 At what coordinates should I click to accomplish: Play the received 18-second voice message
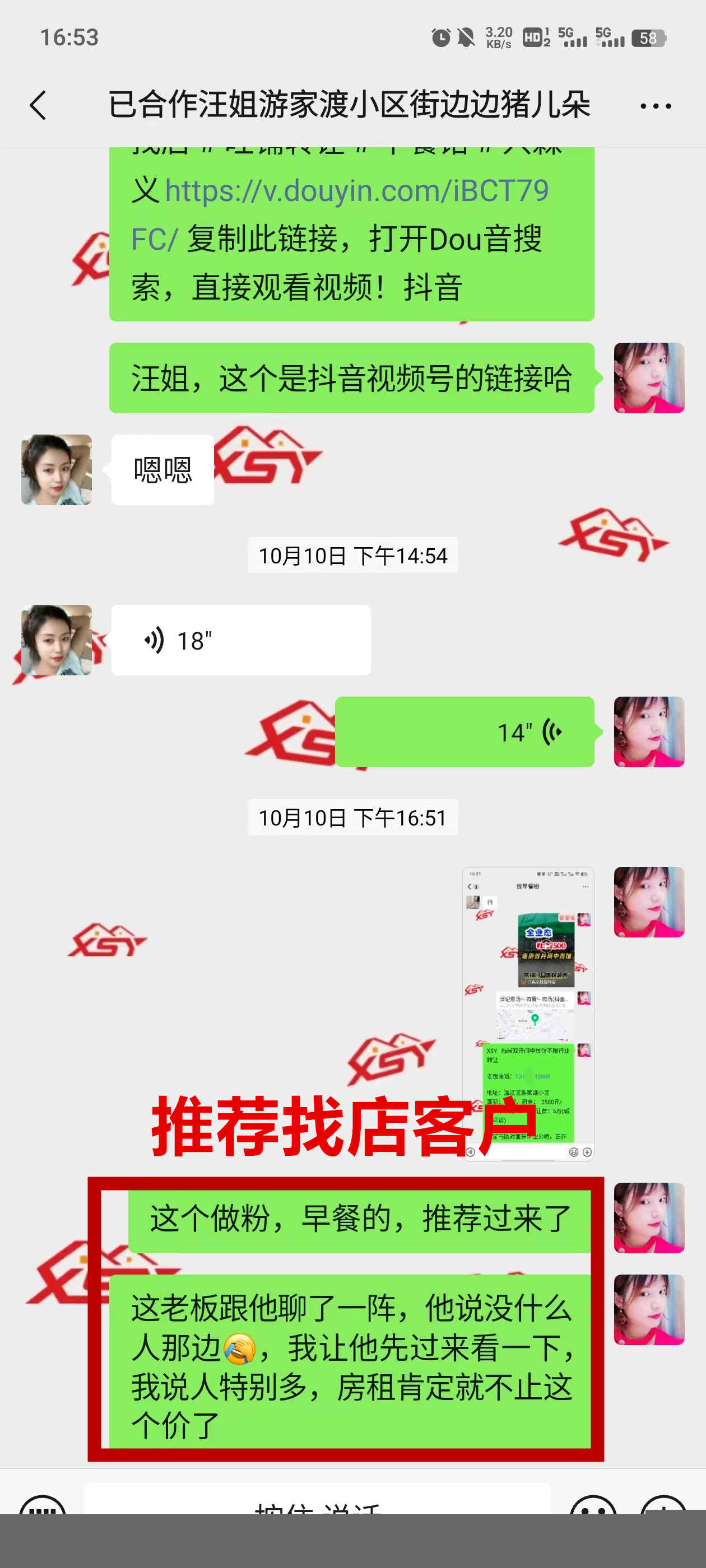pos(240,640)
